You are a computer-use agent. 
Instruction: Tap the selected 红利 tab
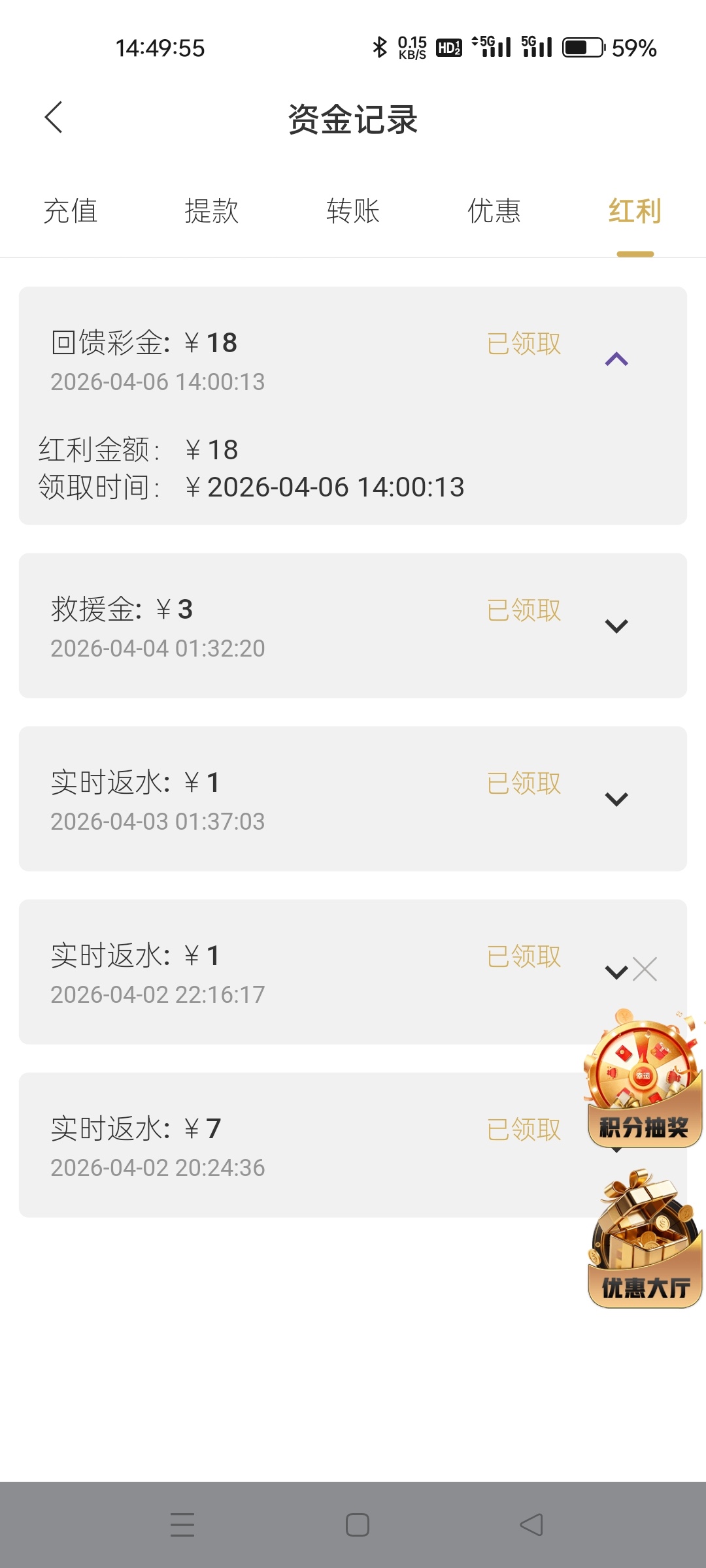[x=635, y=211]
